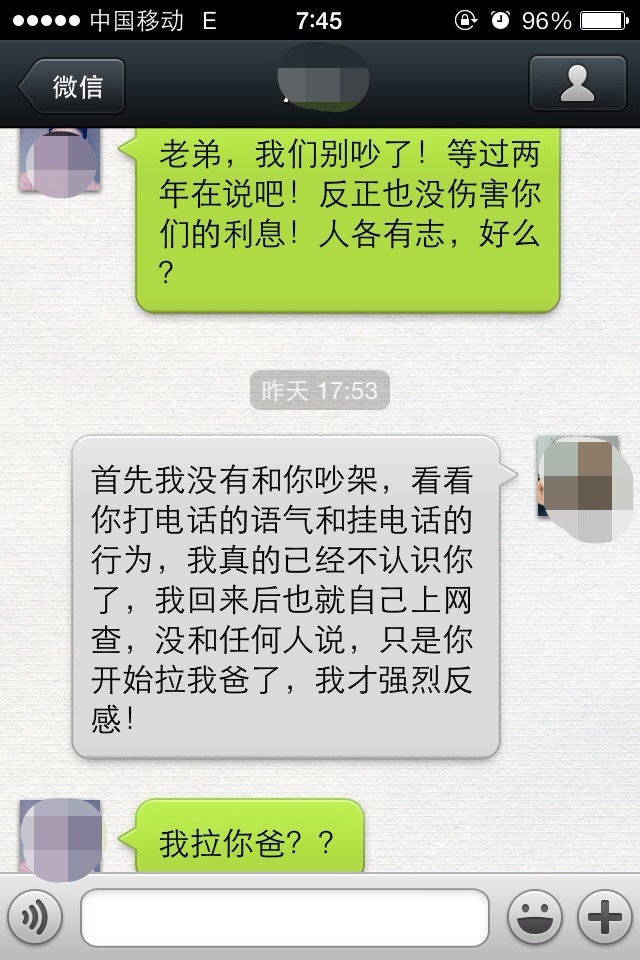Screen dimensions: 640x960
Task: Tap the avatar beside the 老弟 message
Action: pyautogui.click(x=60, y=162)
